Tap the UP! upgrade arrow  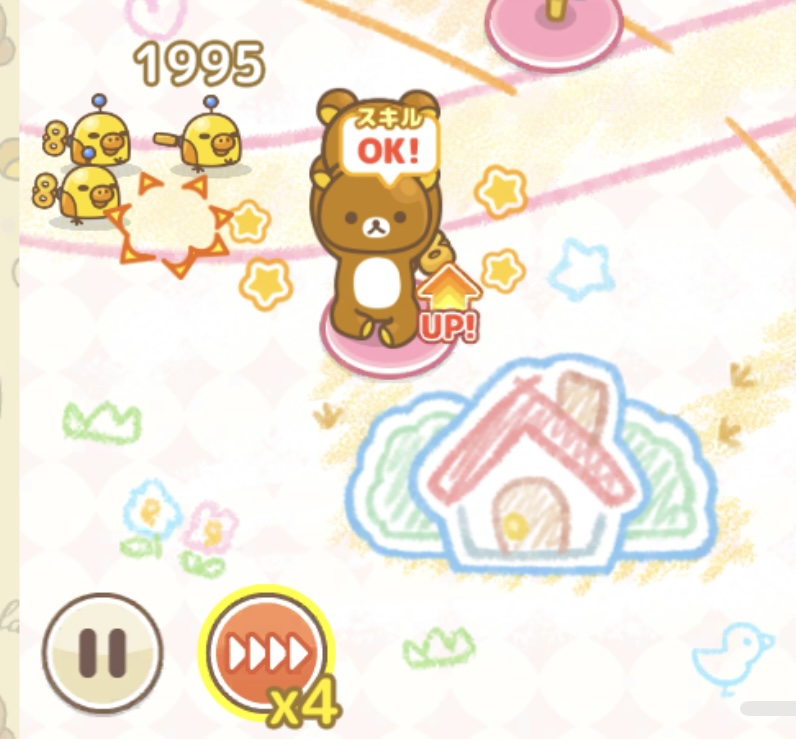coord(448,304)
